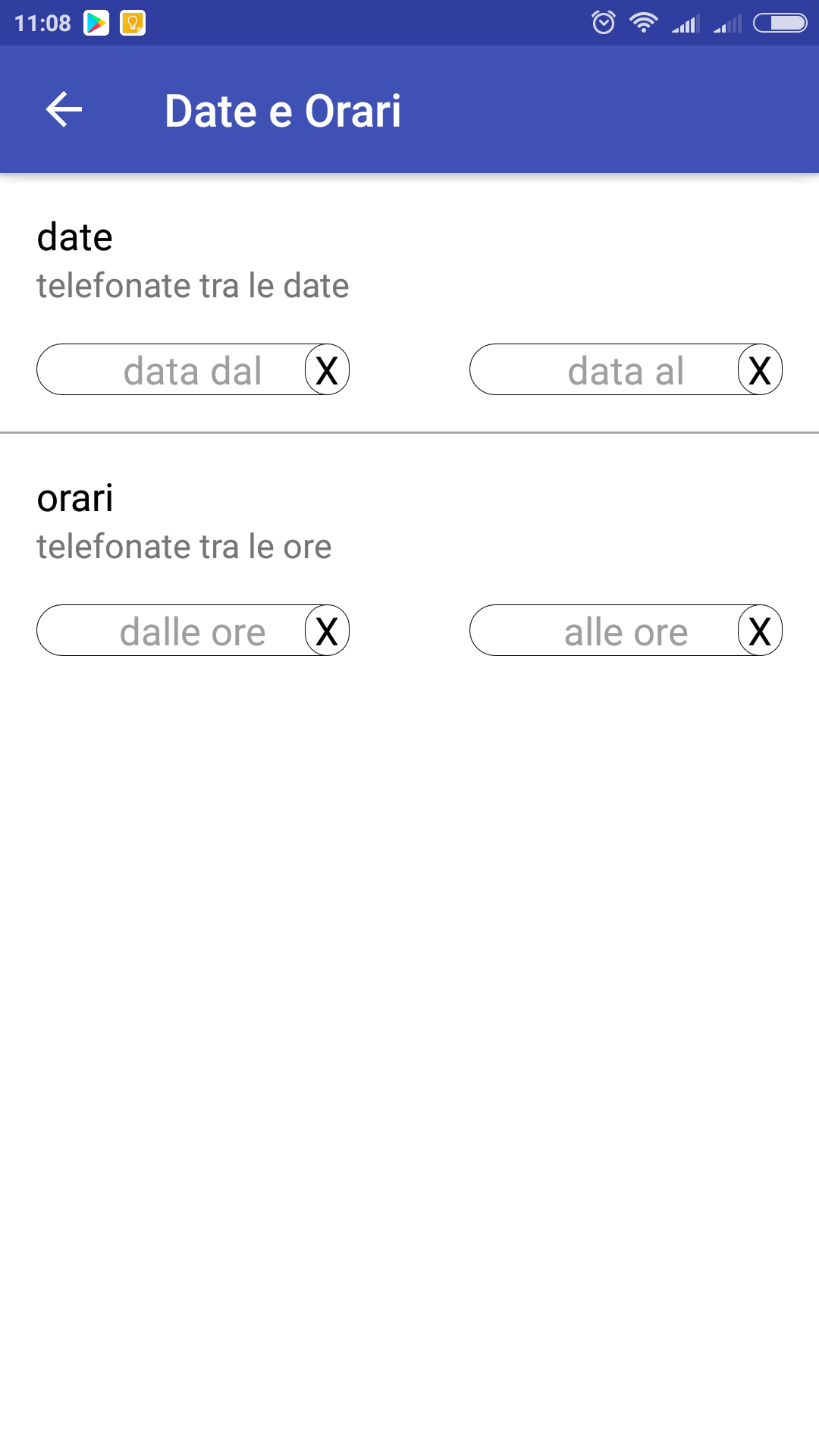This screenshot has height=1456, width=819.
Task: Select the 'data al' date field
Action: (604, 369)
